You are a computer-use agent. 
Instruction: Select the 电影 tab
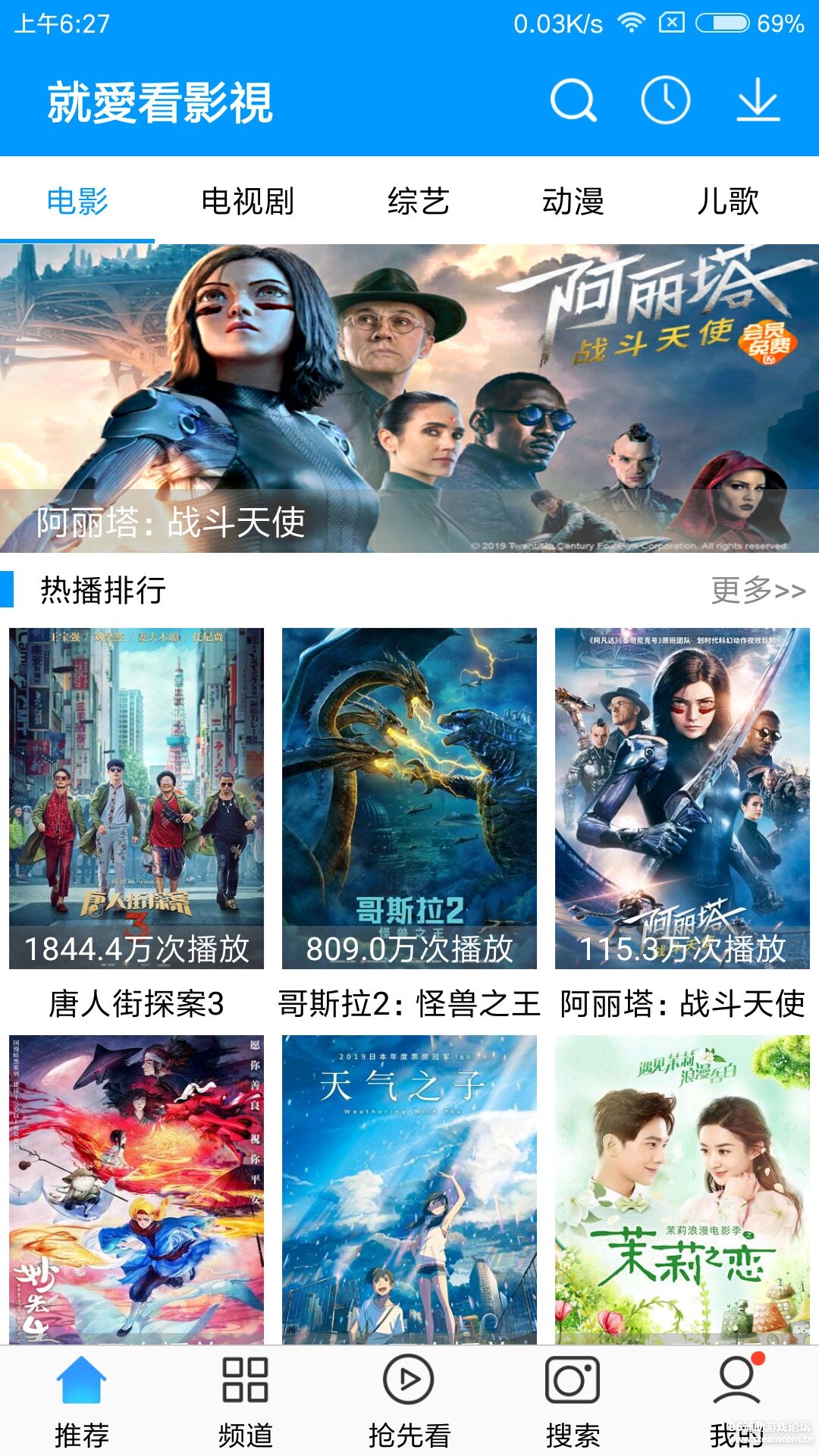77,202
